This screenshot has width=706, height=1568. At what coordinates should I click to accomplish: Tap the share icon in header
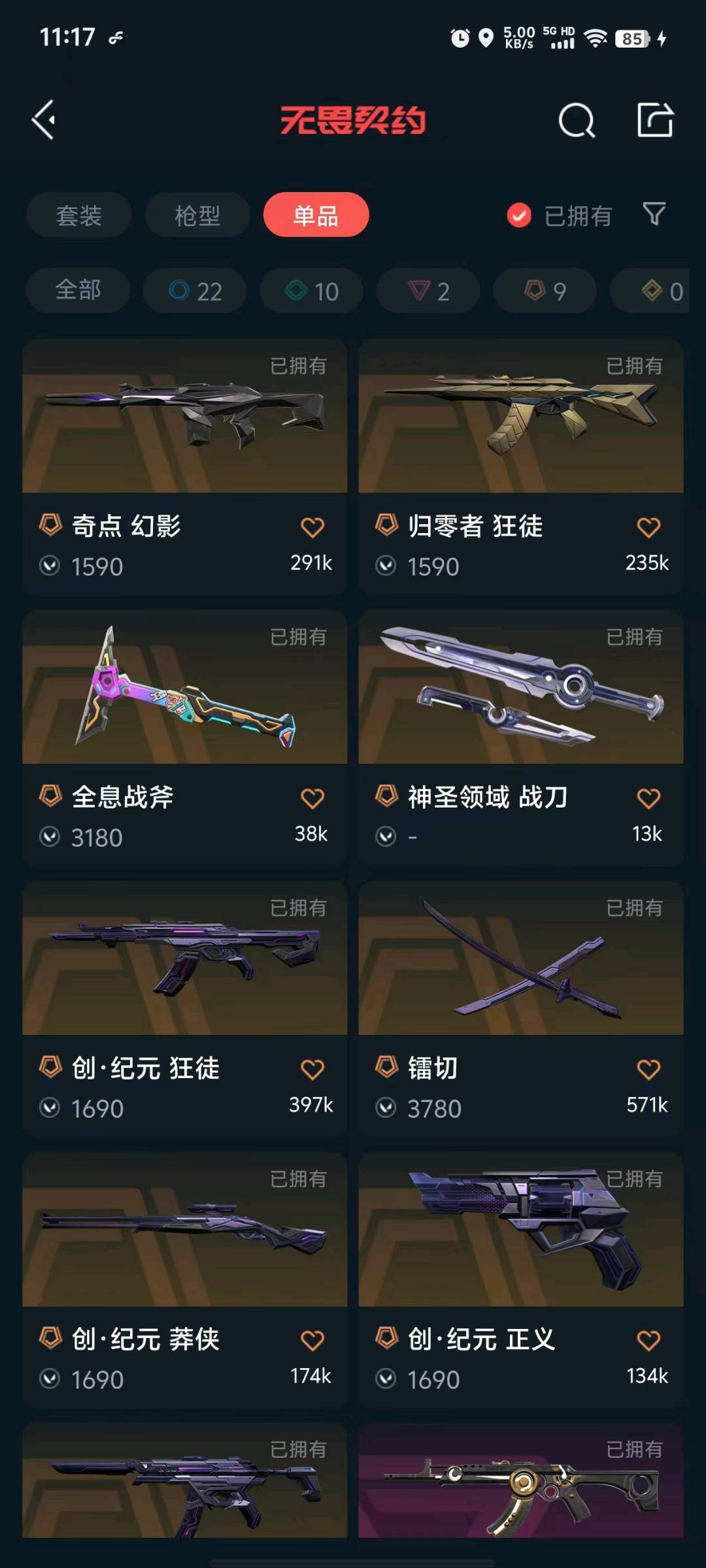click(x=655, y=120)
